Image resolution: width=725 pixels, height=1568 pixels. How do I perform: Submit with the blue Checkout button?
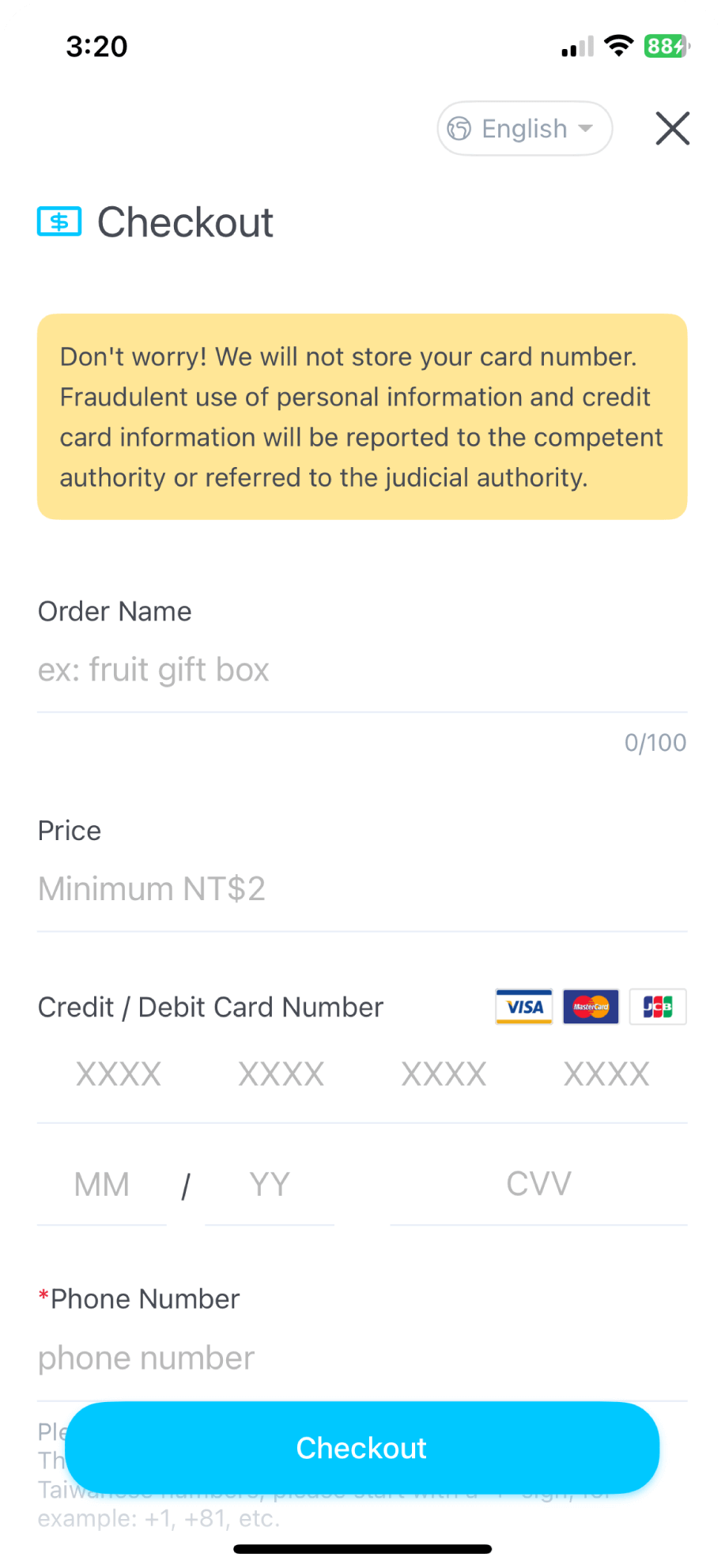coord(361,1448)
